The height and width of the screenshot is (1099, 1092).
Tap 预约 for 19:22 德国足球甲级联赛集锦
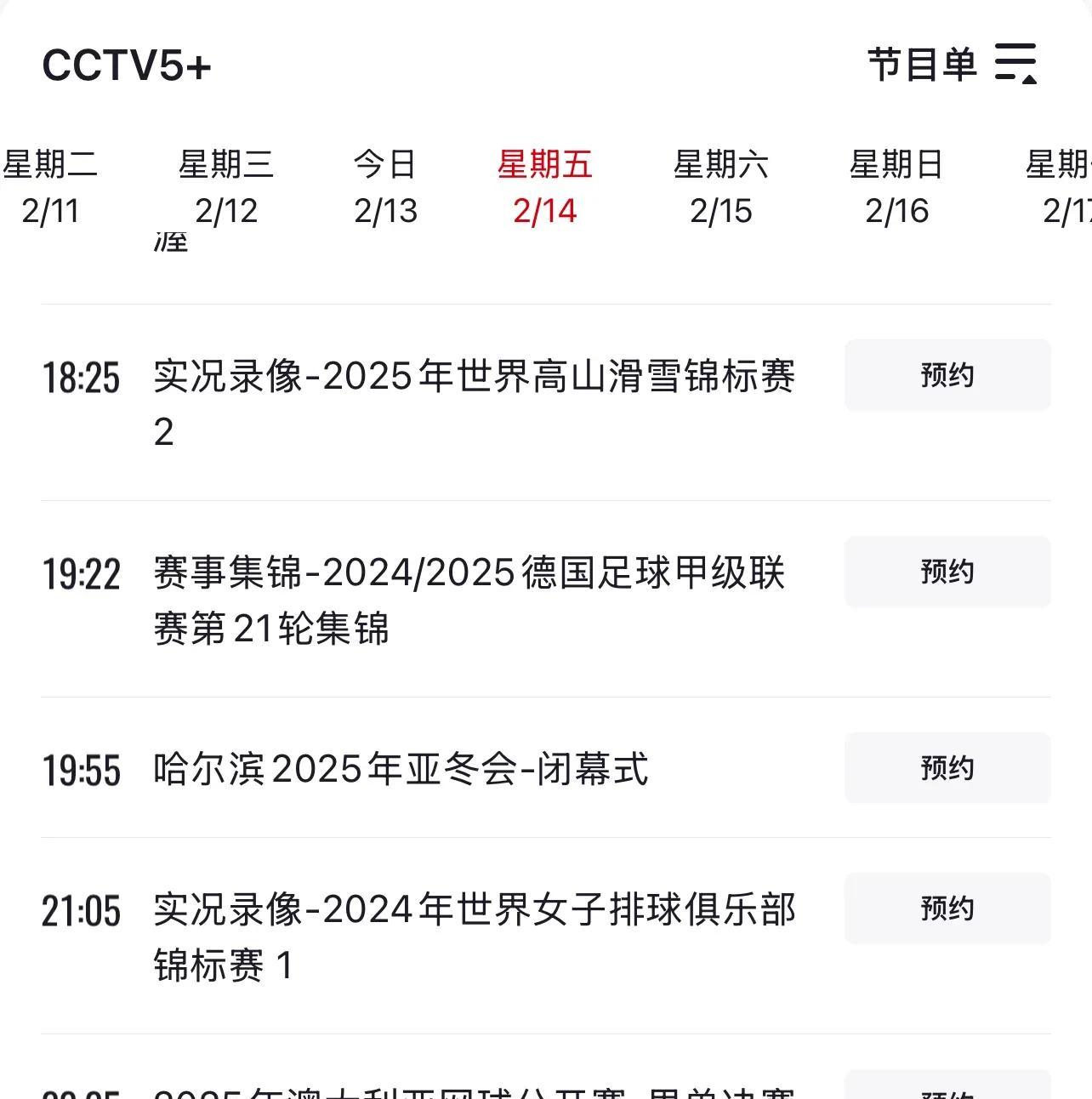(x=947, y=572)
